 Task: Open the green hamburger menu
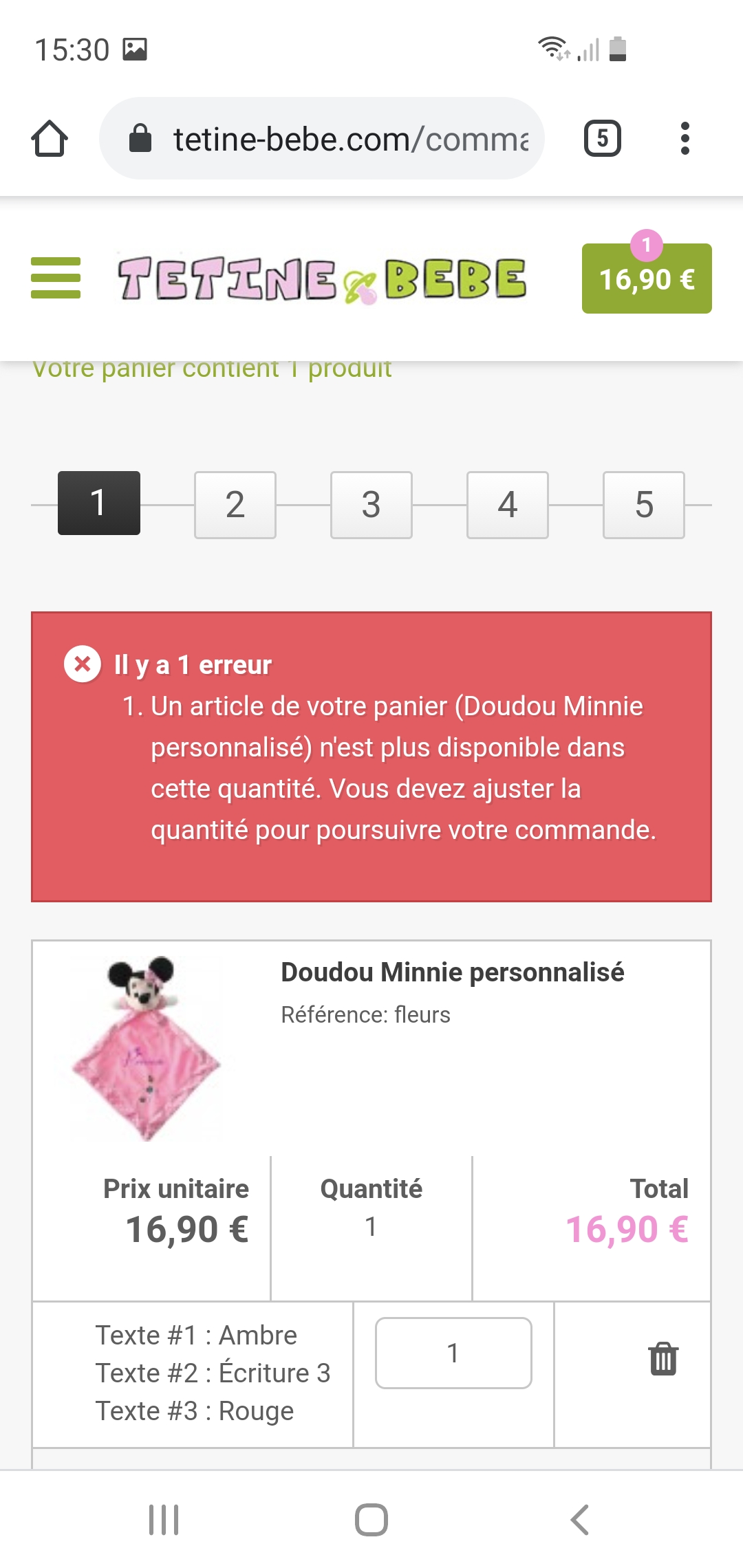click(56, 278)
